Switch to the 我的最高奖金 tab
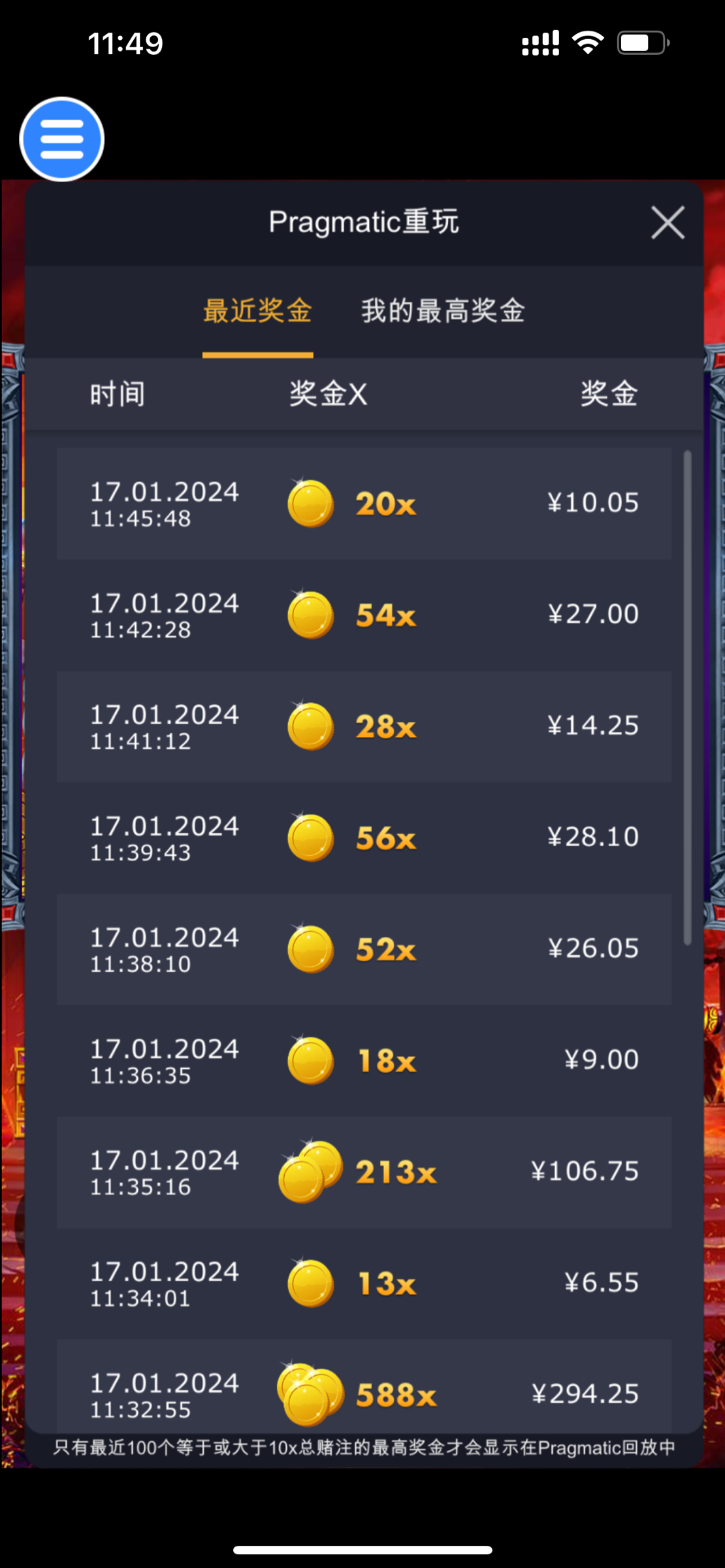Viewport: 725px width, 1568px height. pyautogui.click(x=443, y=311)
